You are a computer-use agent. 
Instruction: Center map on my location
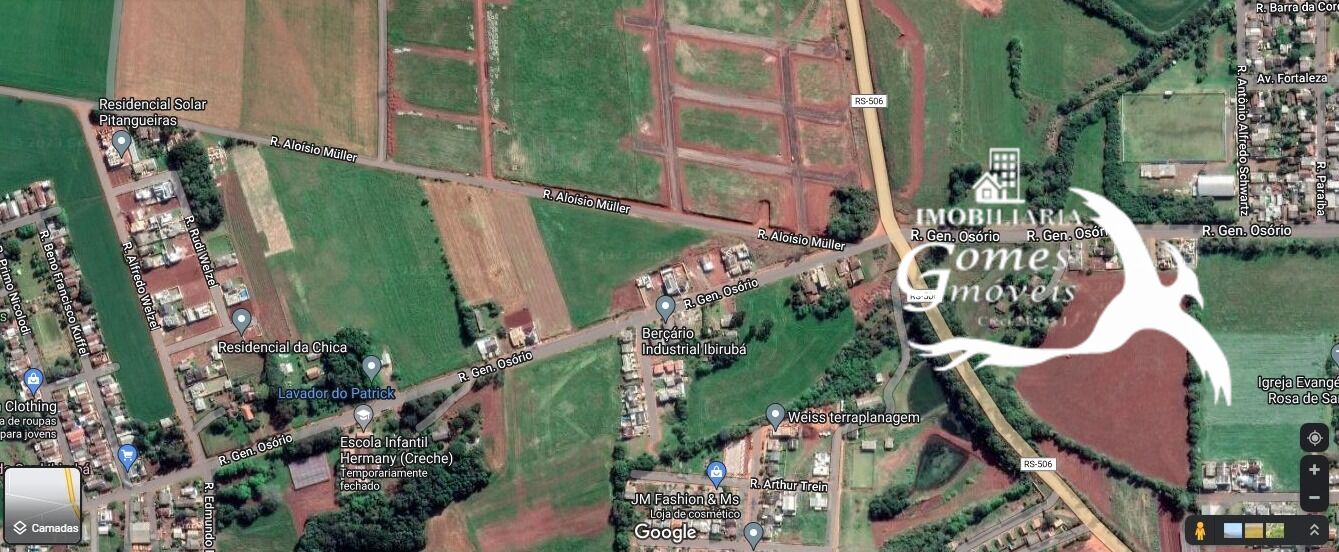pyautogui.click(x=1314, y=438)
